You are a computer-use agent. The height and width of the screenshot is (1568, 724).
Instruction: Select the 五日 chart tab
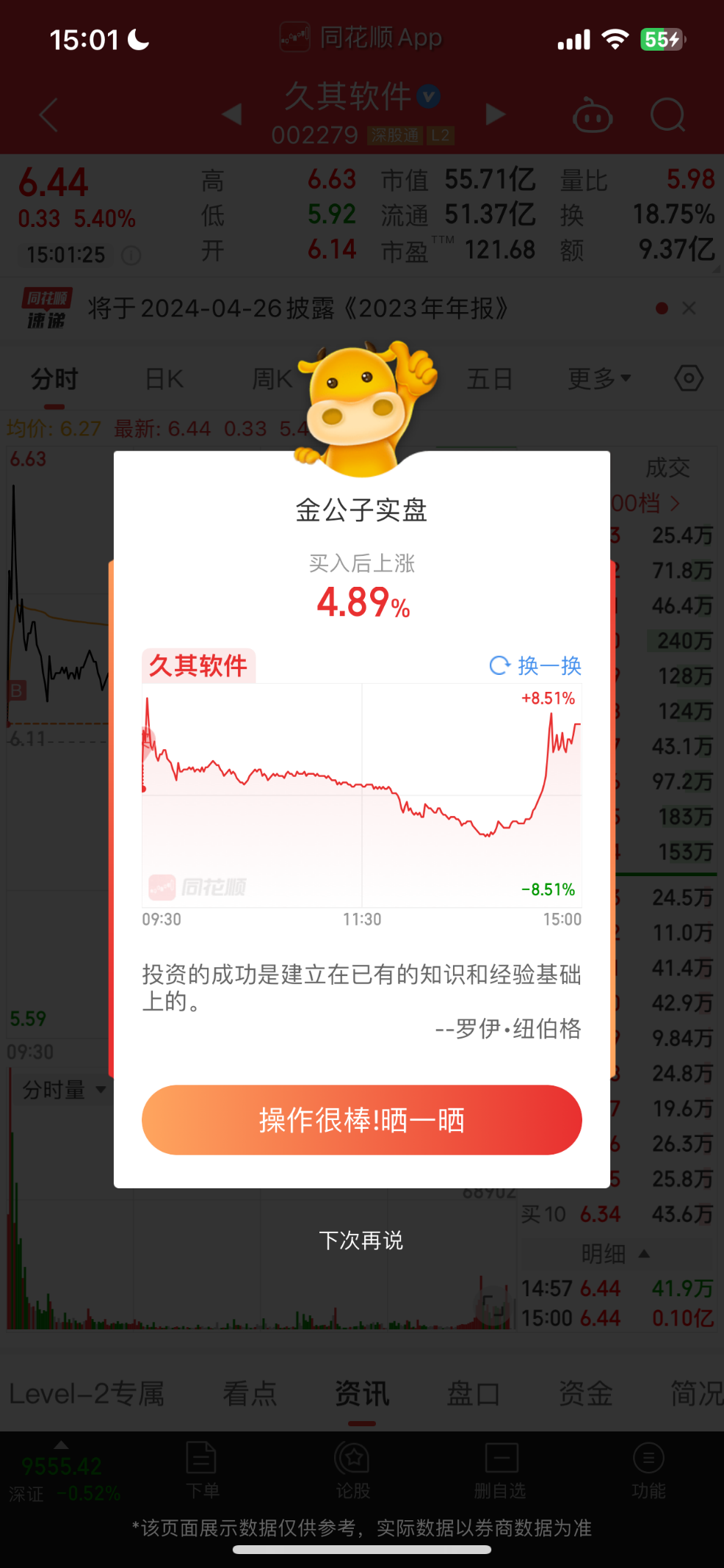pyautogui.click(x=489, y=378)
